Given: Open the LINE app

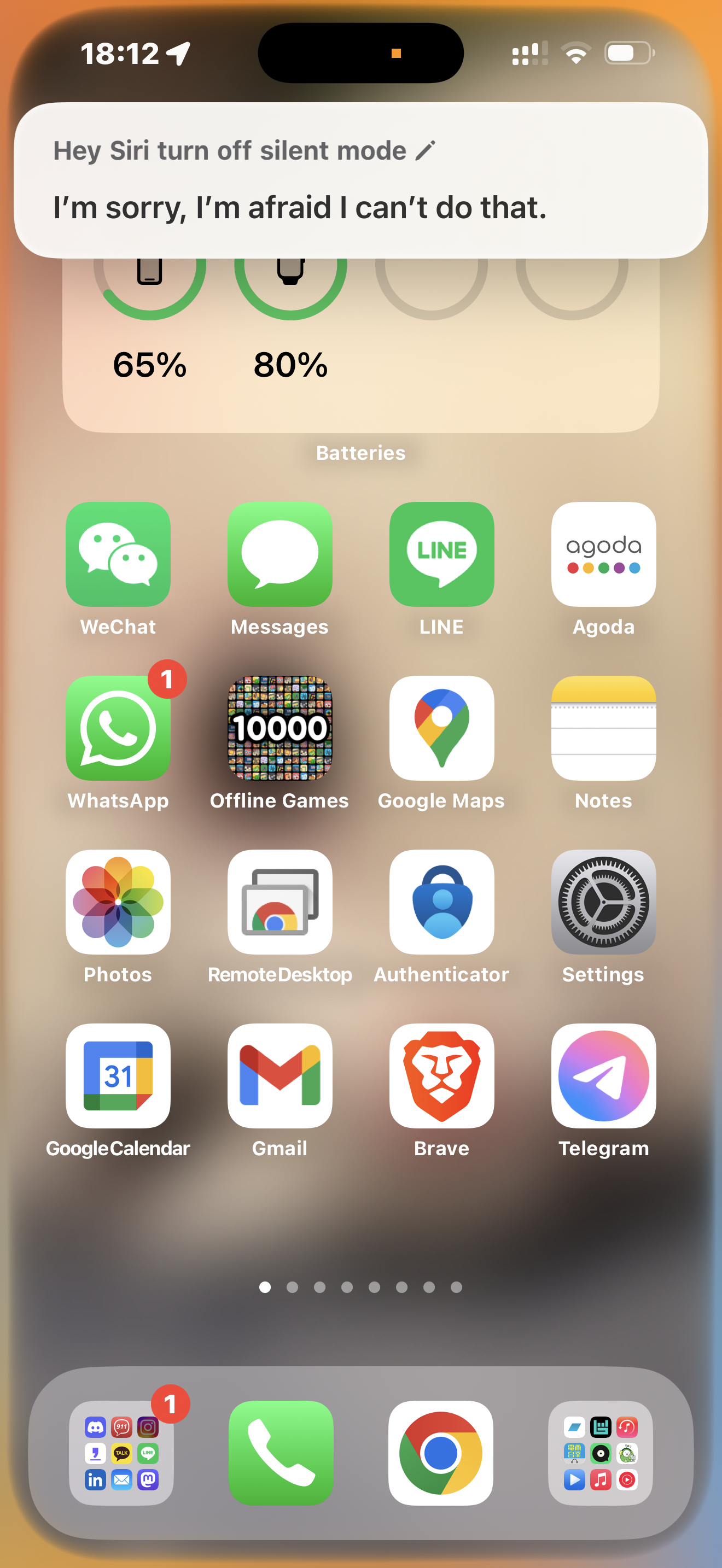Looking at the screenshot, I should click(x=441, y=554).
